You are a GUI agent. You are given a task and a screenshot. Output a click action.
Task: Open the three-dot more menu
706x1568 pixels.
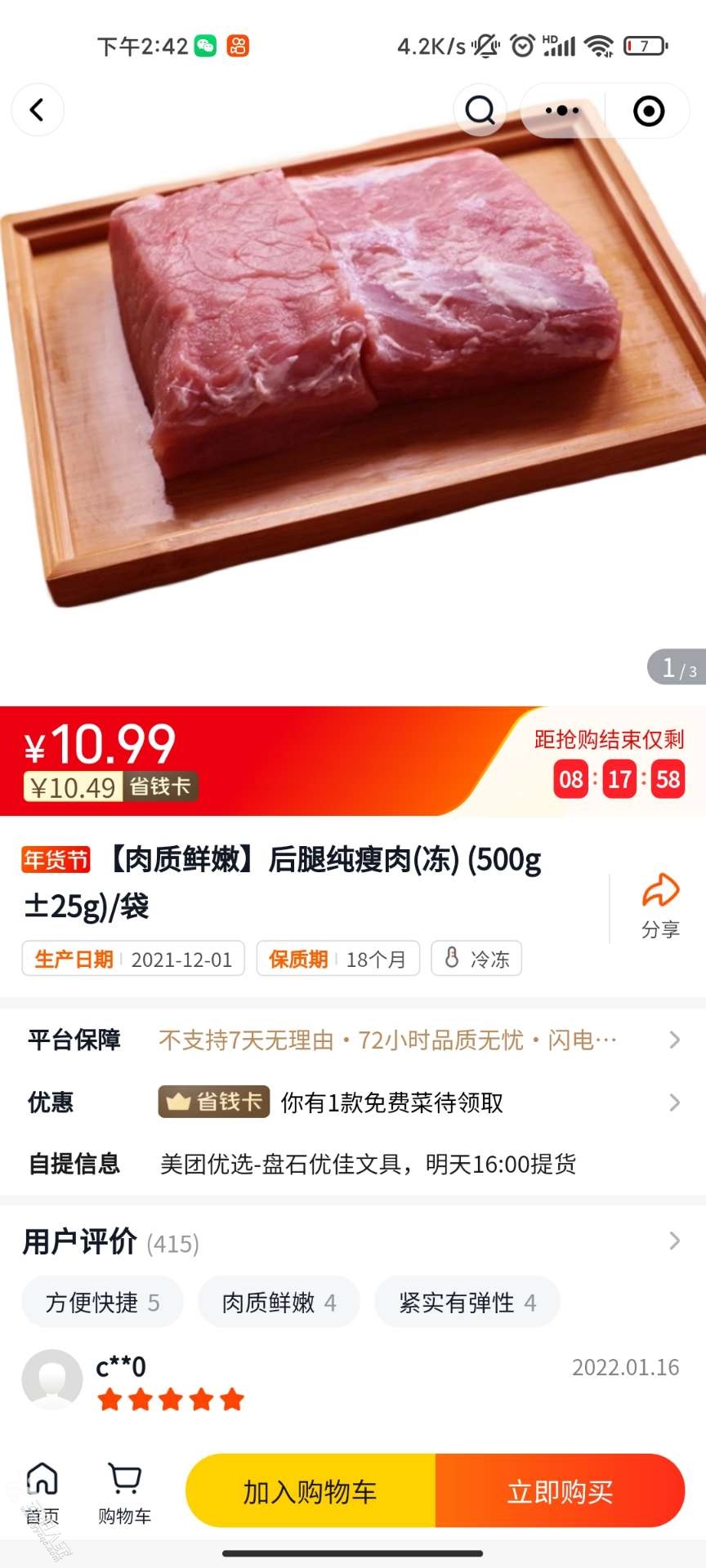562,110
